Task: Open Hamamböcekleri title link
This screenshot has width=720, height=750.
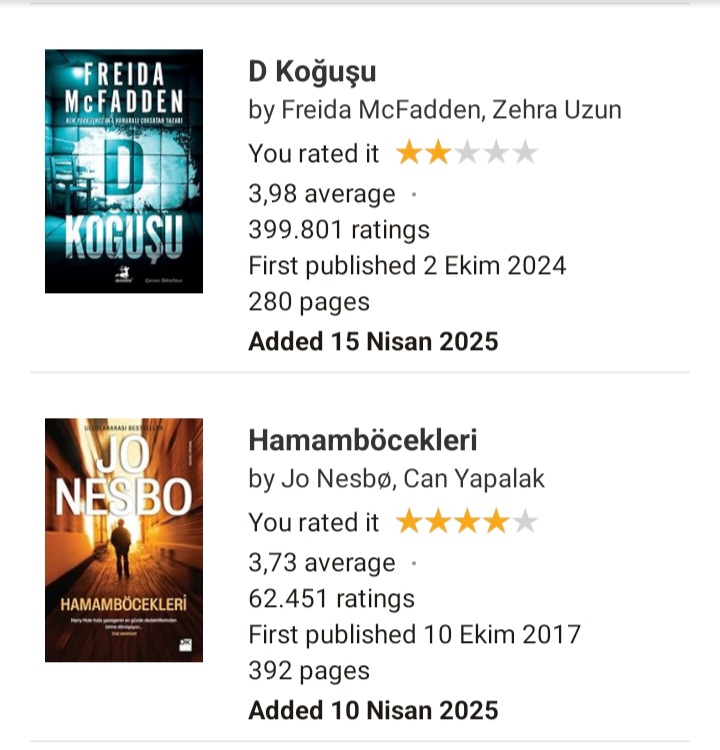Action: 362,440
